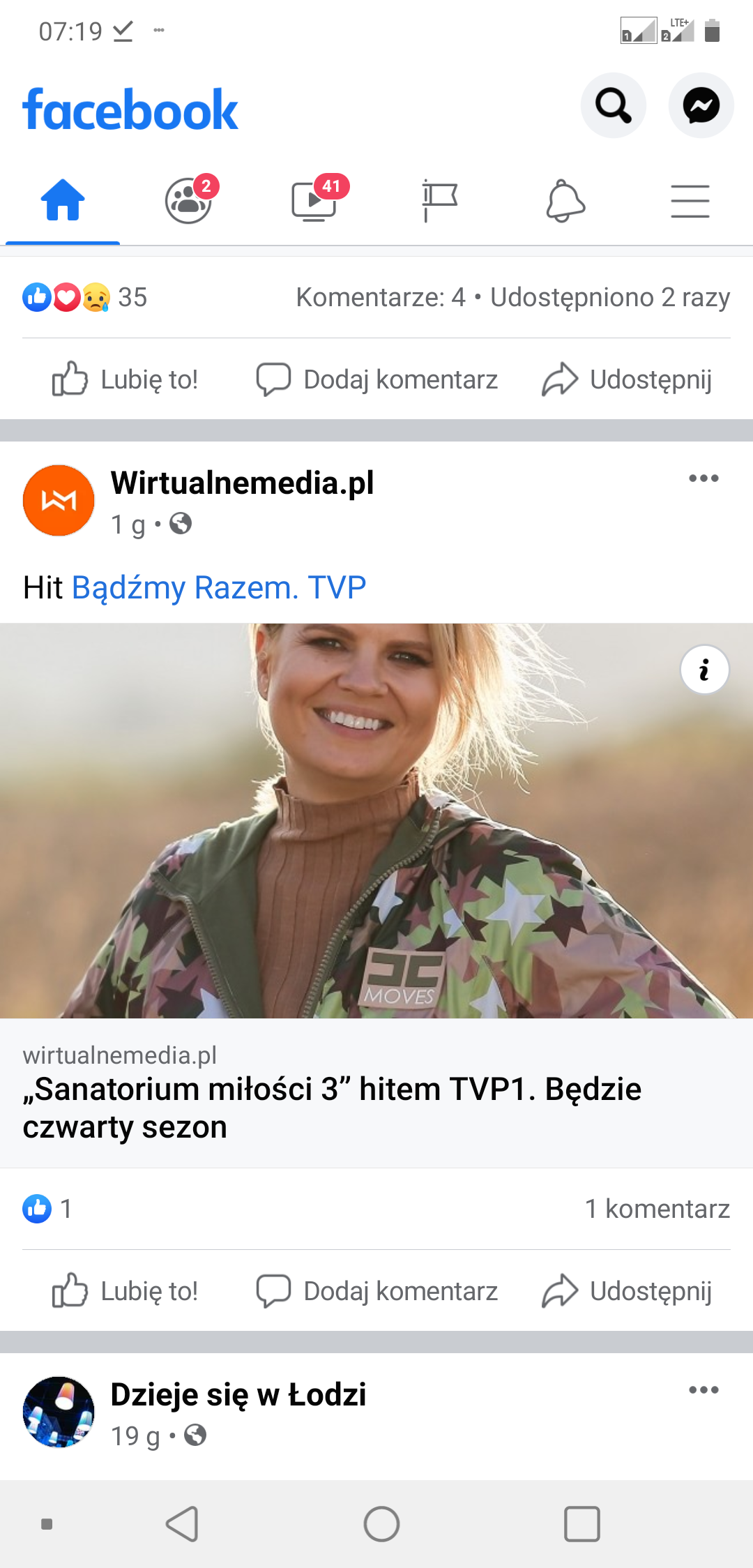The width and height of the screenshot is (753, 1568).
Task: Share the post with 35 reactions
Action: [627, 379]
